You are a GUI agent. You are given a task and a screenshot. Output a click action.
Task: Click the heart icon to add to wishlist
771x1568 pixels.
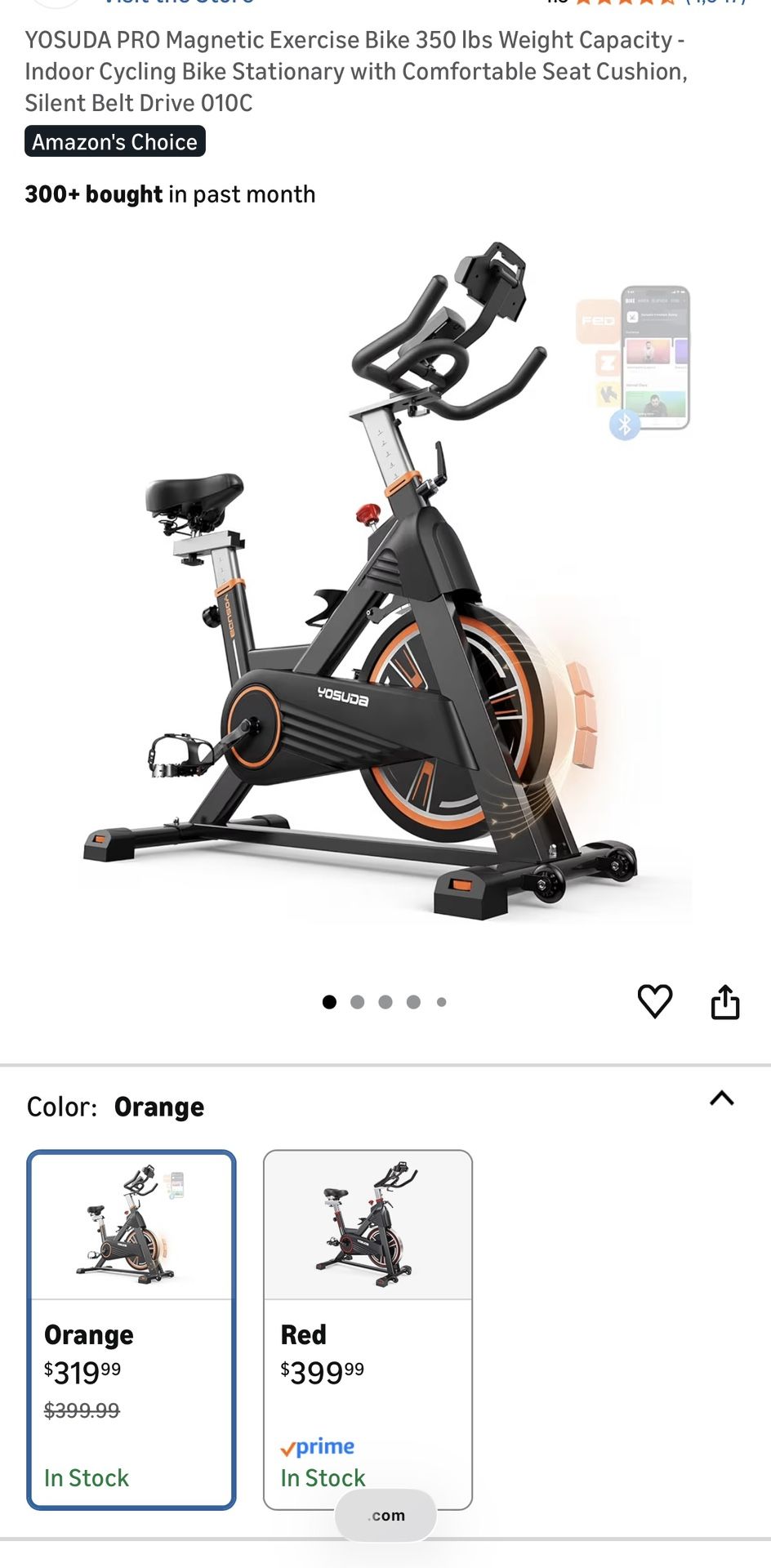point(657,1000)
